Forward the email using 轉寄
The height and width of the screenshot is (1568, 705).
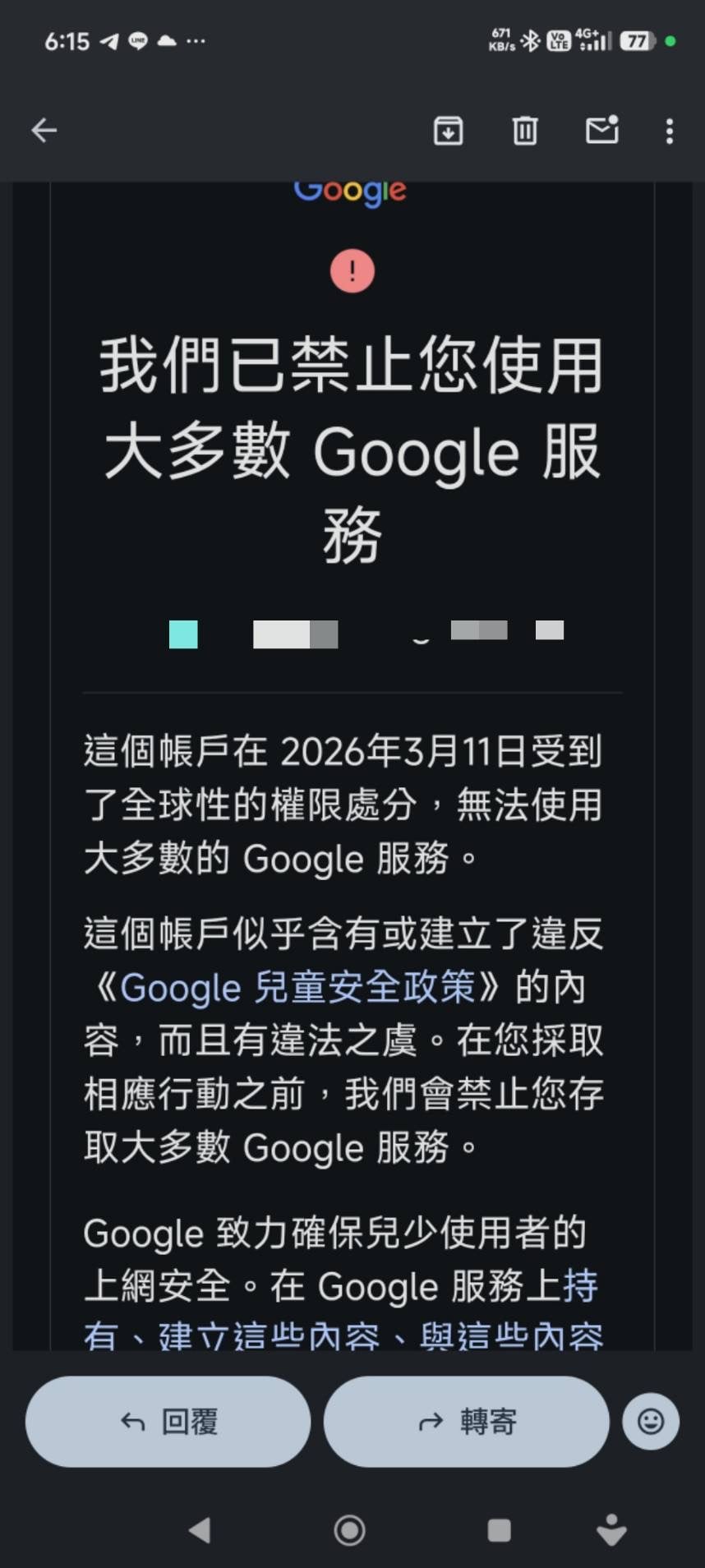pos(467,1421)
